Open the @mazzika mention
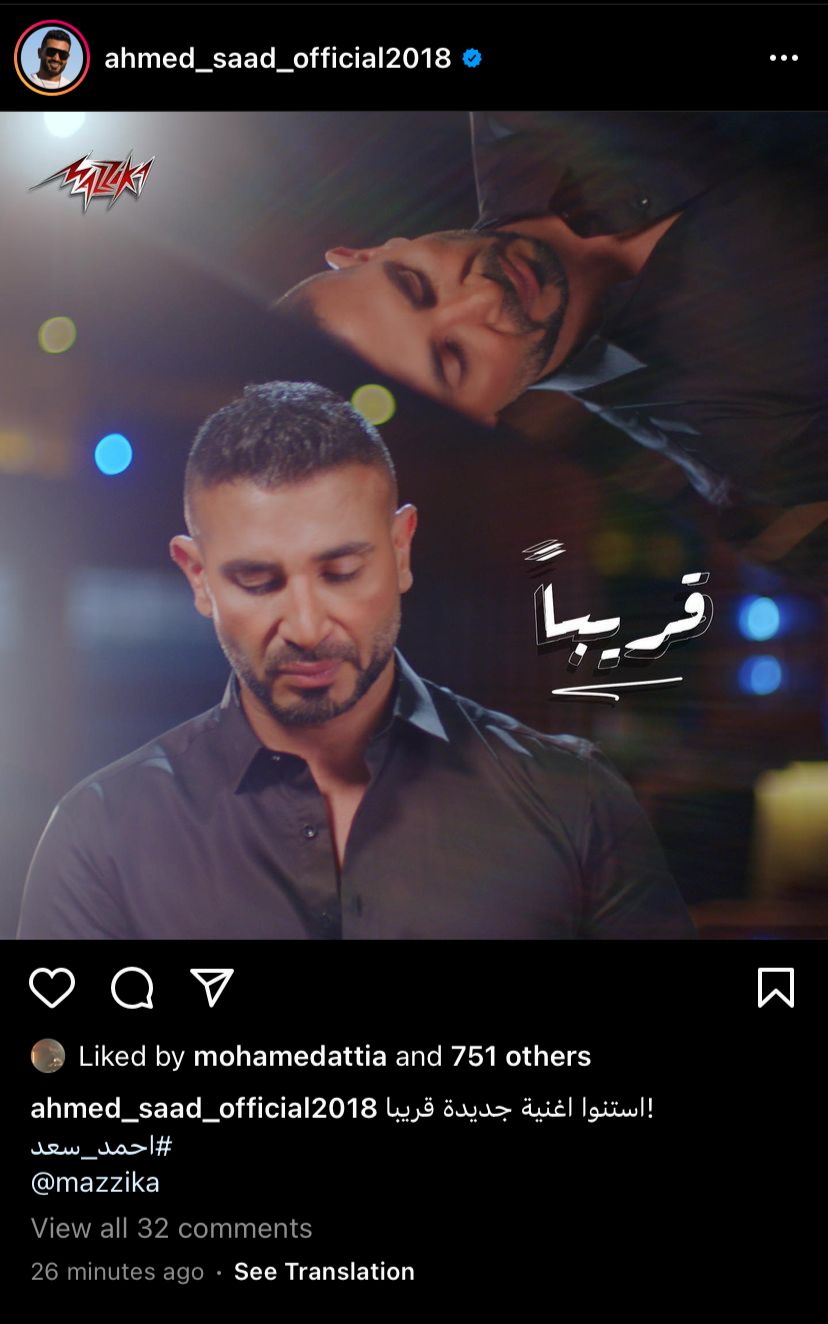 click(95, 1183)
